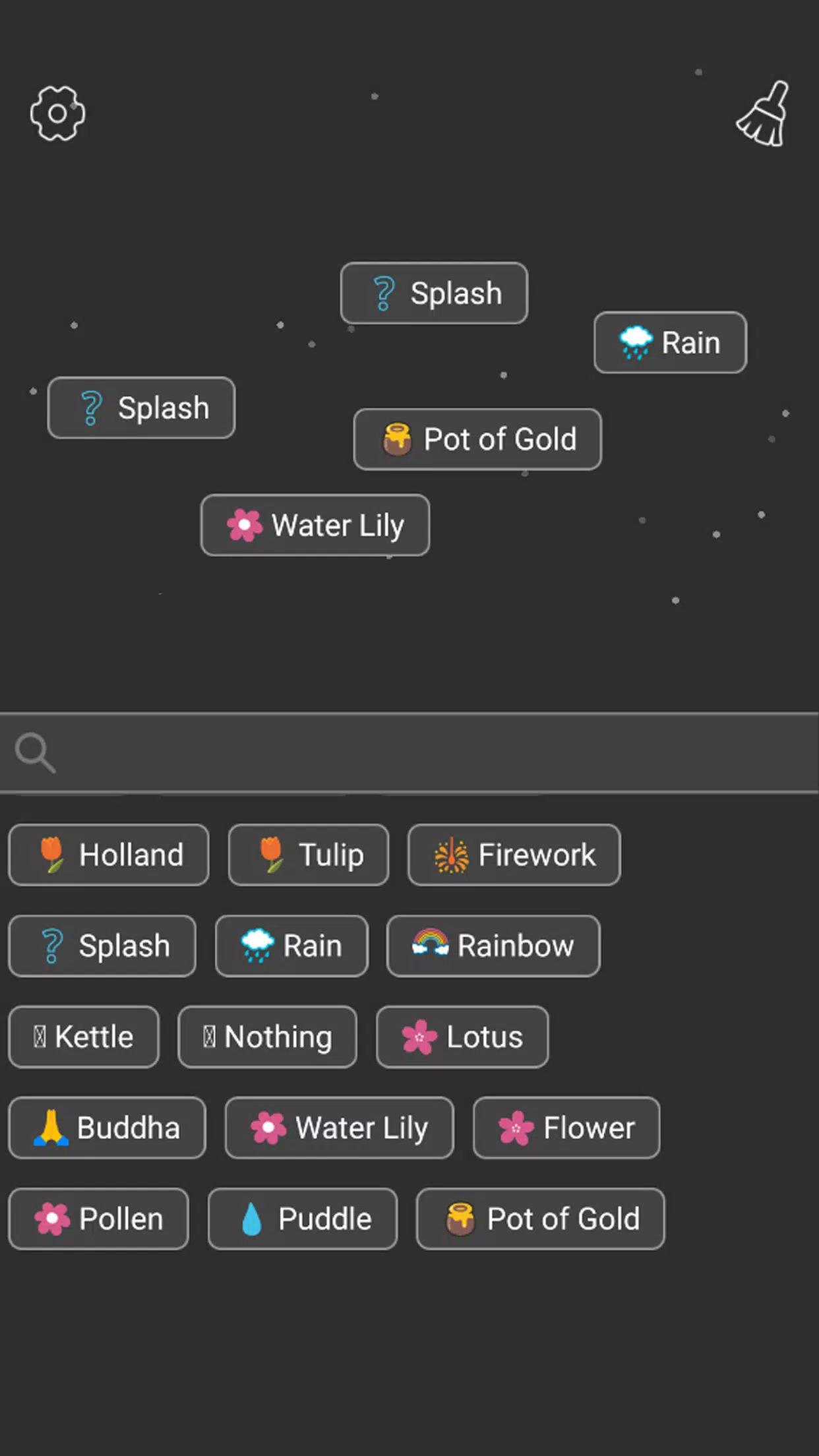Add the Puddle element

(303, 1219)
